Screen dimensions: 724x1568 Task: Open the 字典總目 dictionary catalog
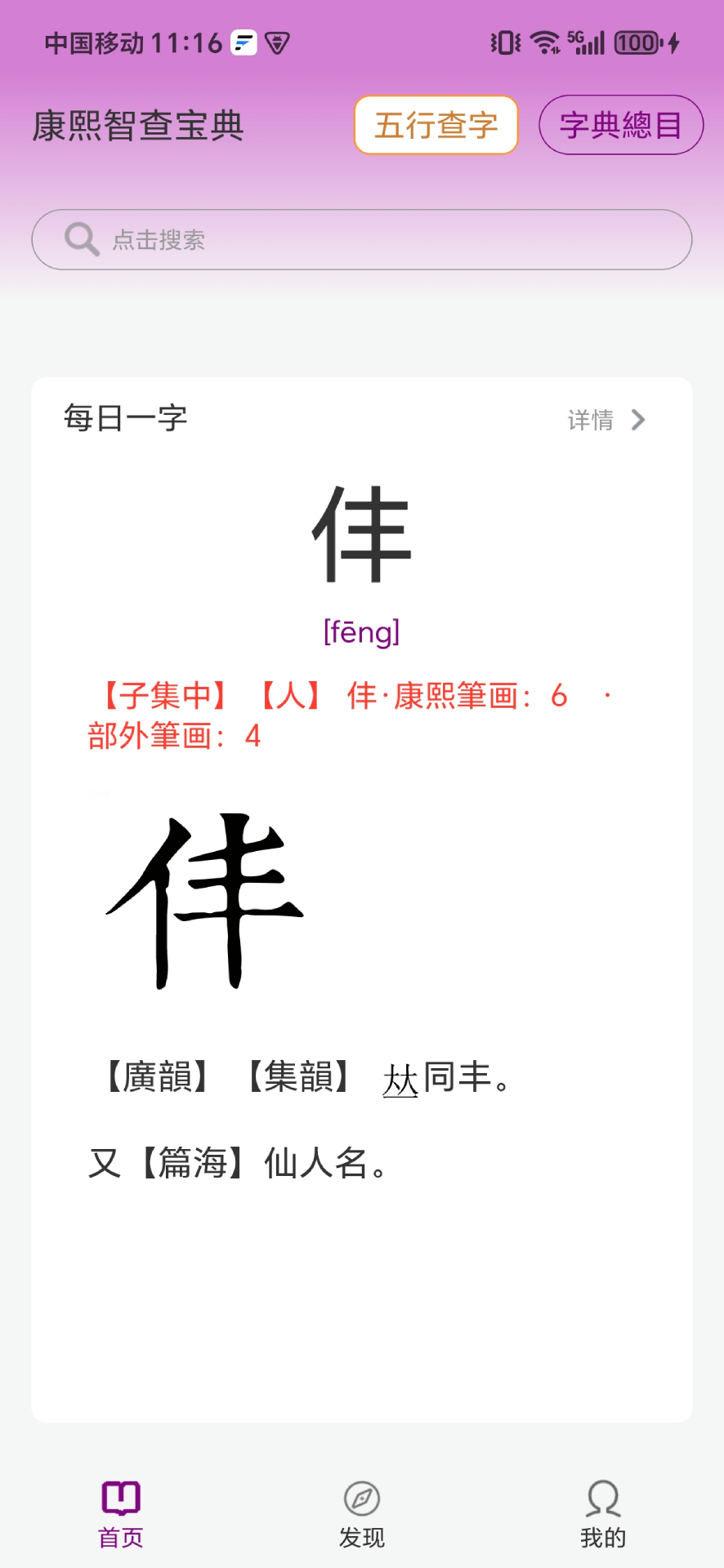[x=620, y=124]
